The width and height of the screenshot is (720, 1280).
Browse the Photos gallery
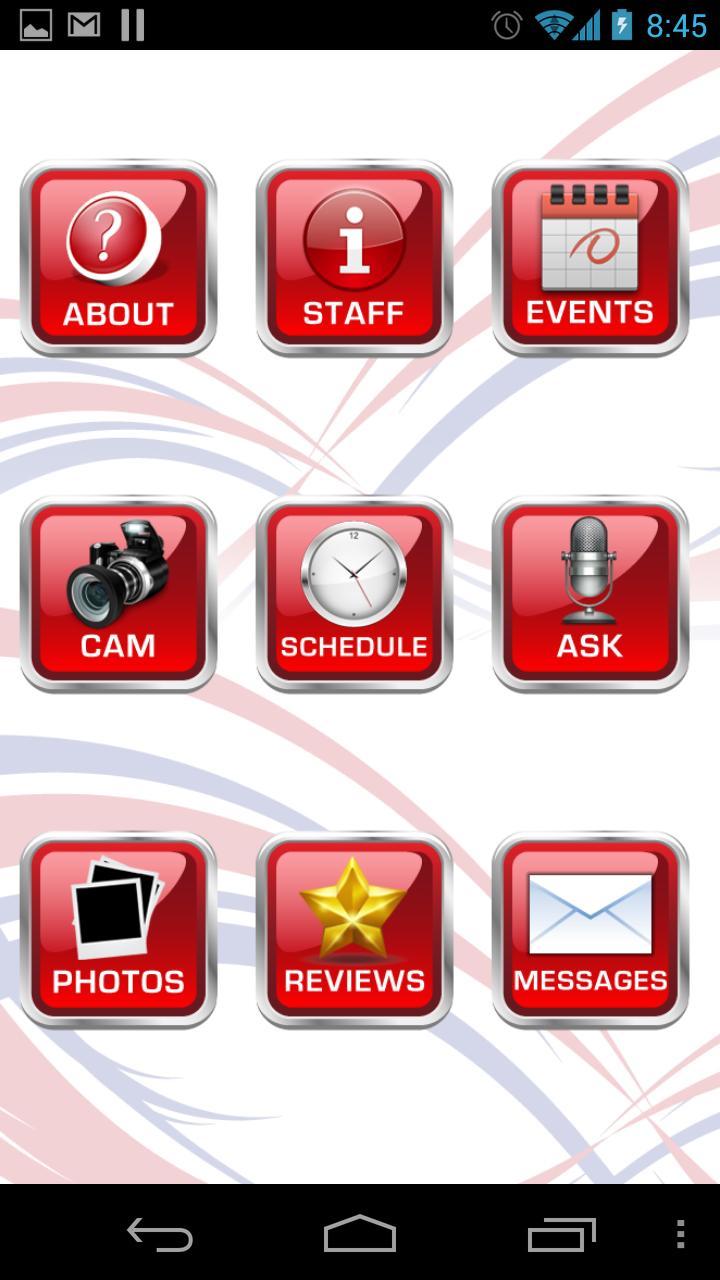(x=118, y=930)
